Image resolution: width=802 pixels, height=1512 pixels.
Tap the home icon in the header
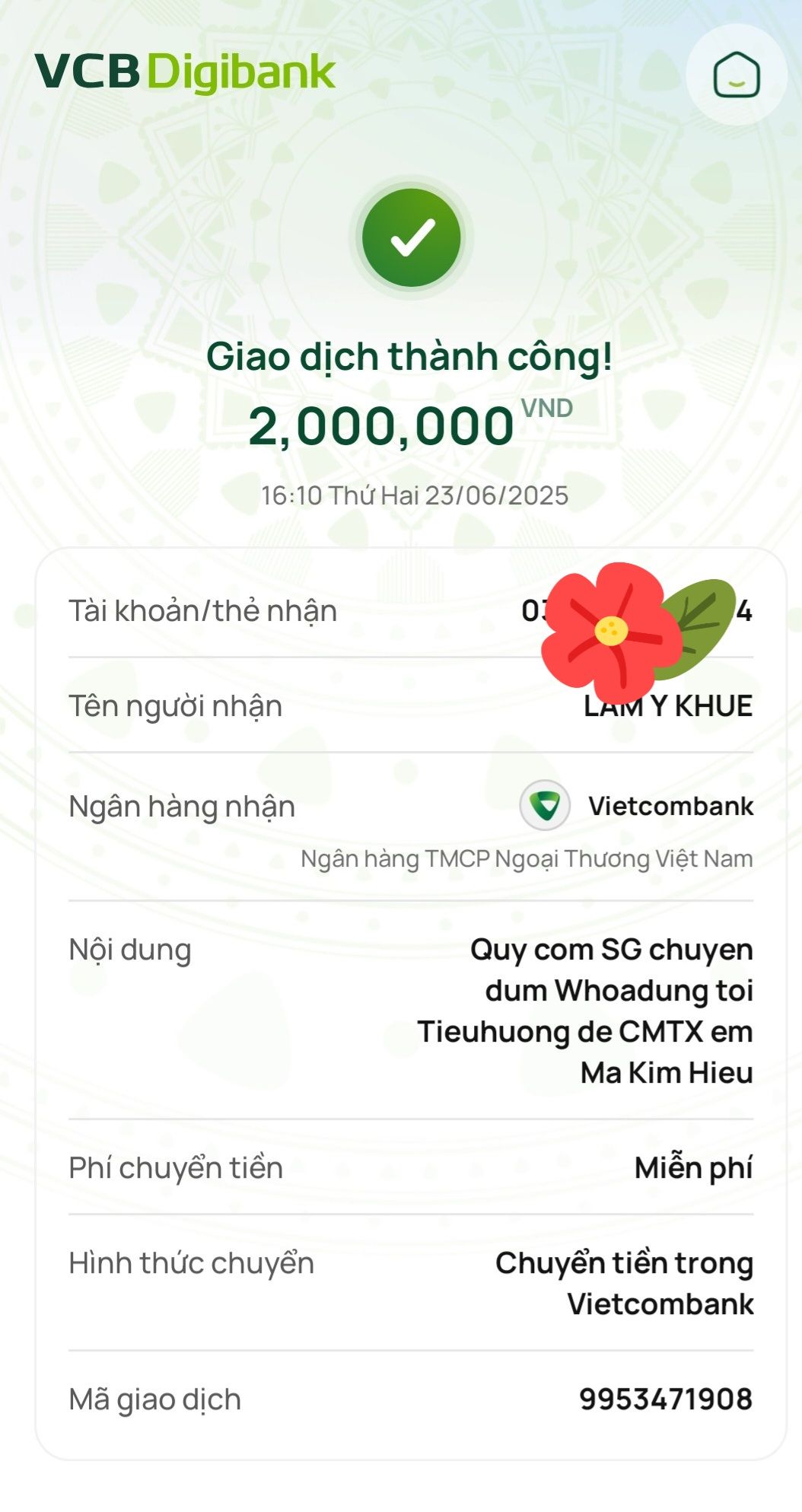(736, 75)
